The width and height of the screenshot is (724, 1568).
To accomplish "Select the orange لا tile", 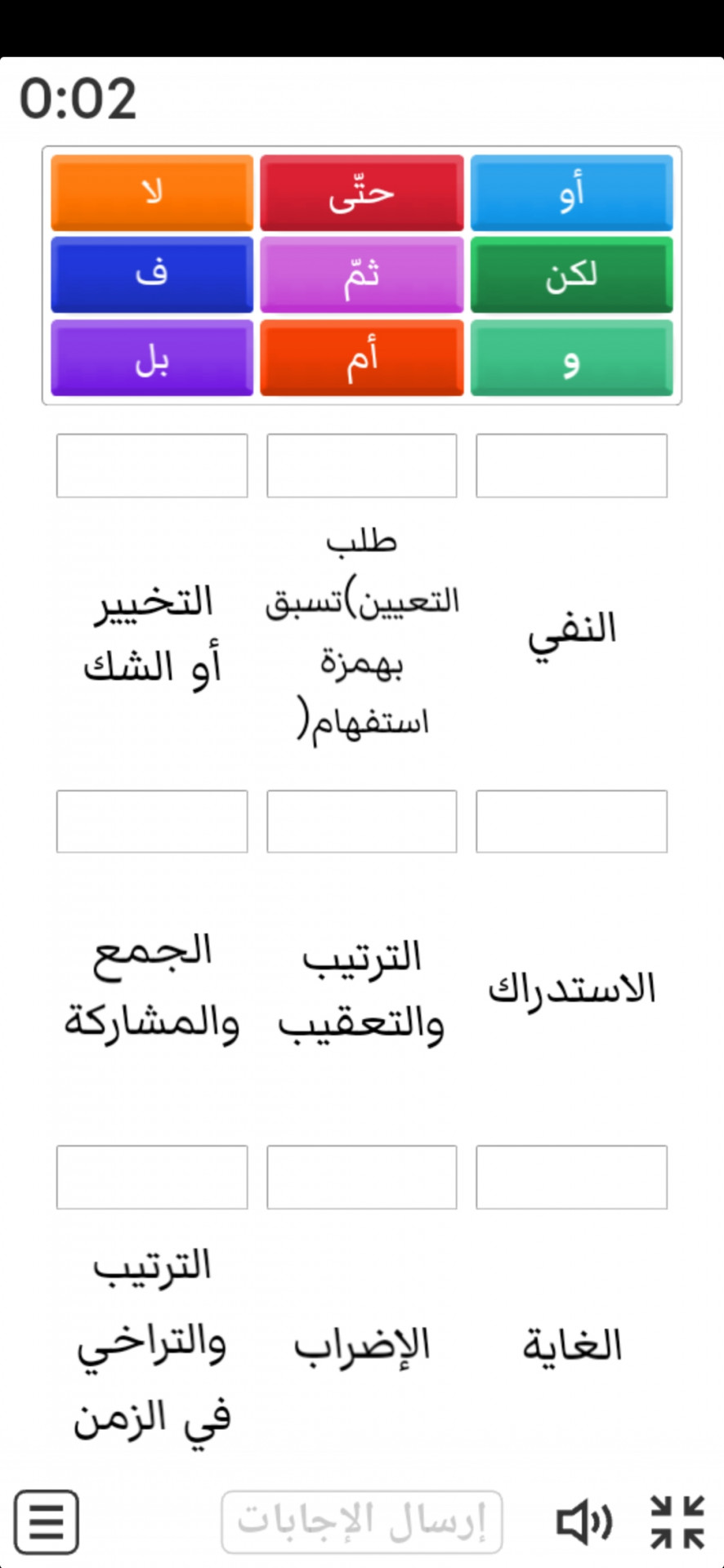I will click(x=152, y=193).
